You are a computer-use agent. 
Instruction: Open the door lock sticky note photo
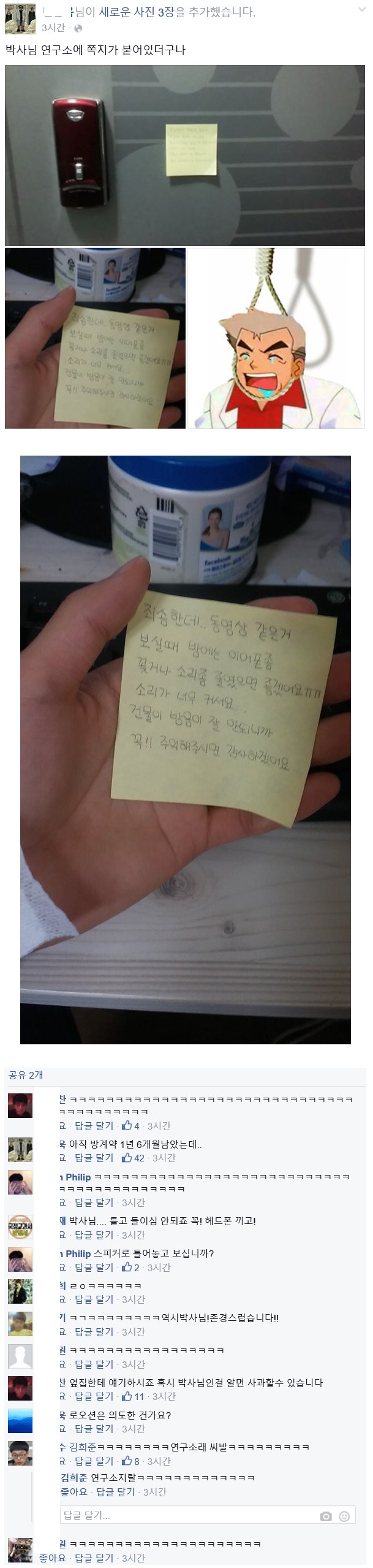coord(186,155)
